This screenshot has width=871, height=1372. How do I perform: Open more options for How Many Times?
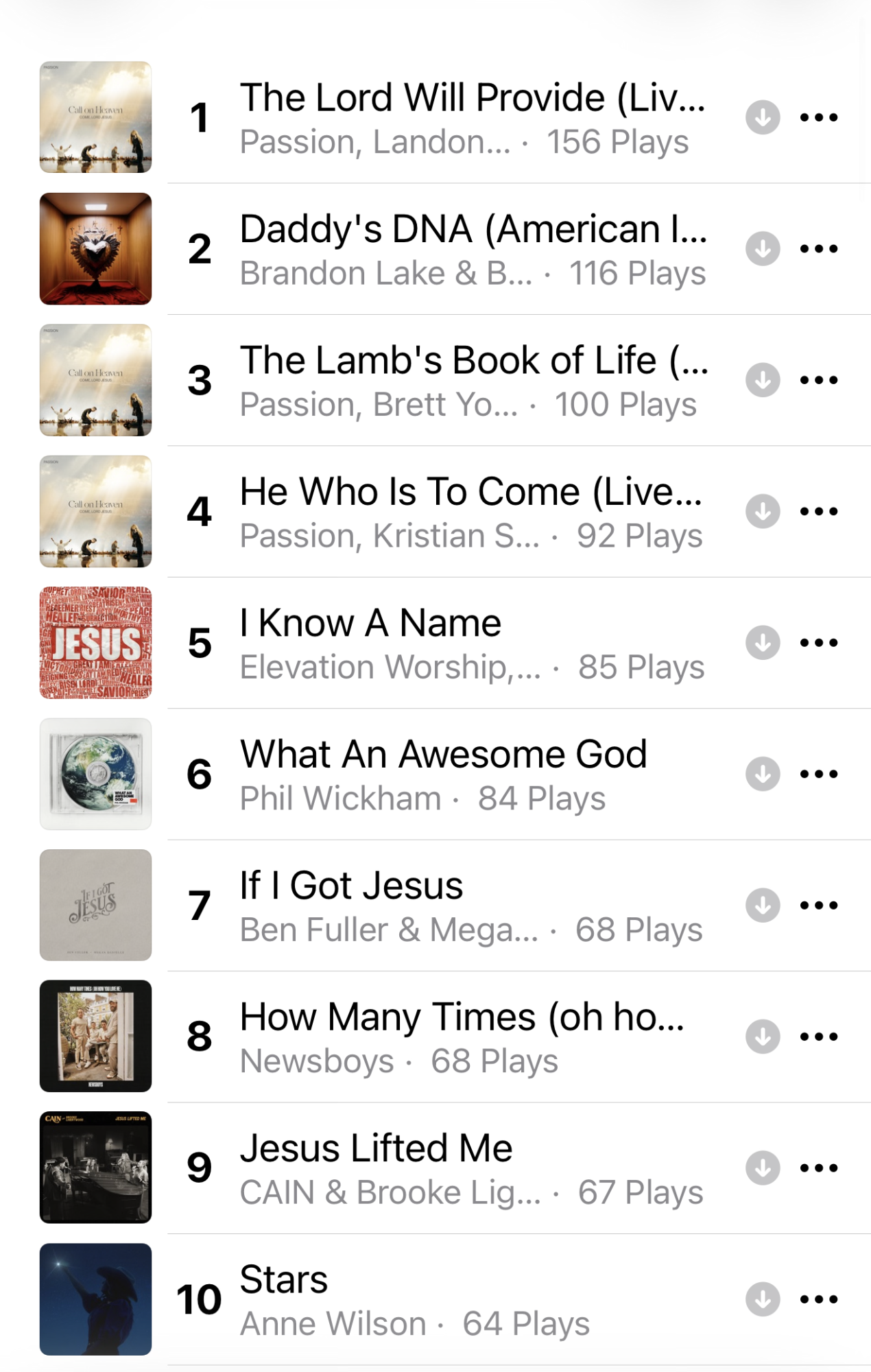(819, 1036)
